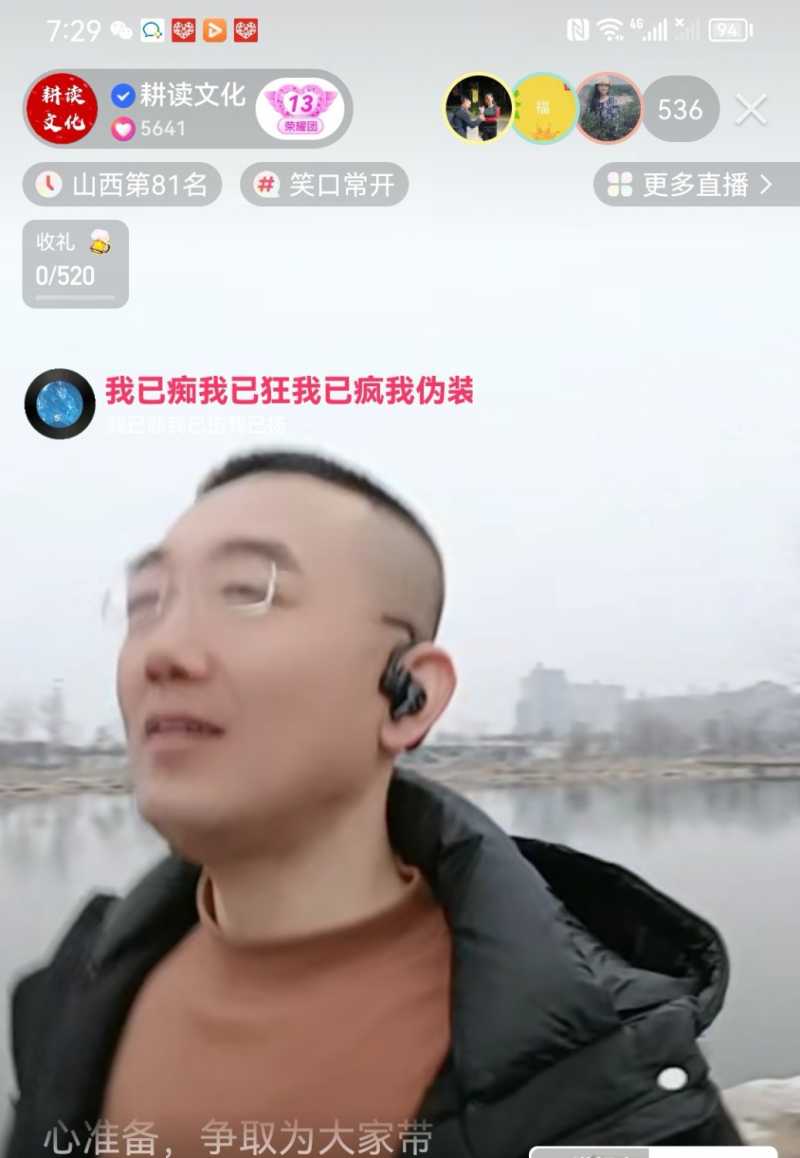Viewport: 800px width, 1158px height.
Task: Close the live stream
Action: [x=751, y=109]
